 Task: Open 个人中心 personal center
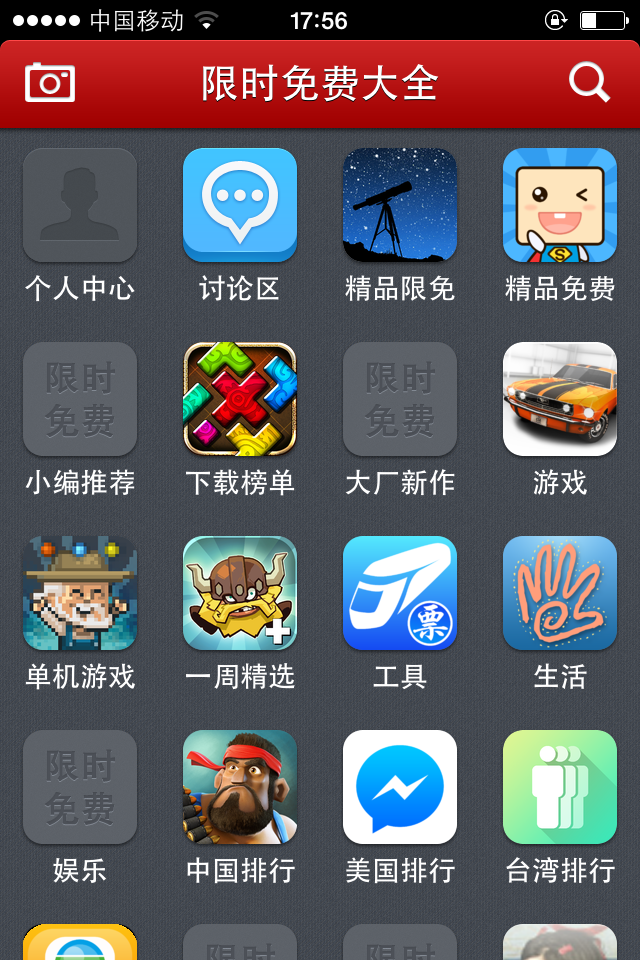pos(80,206)
